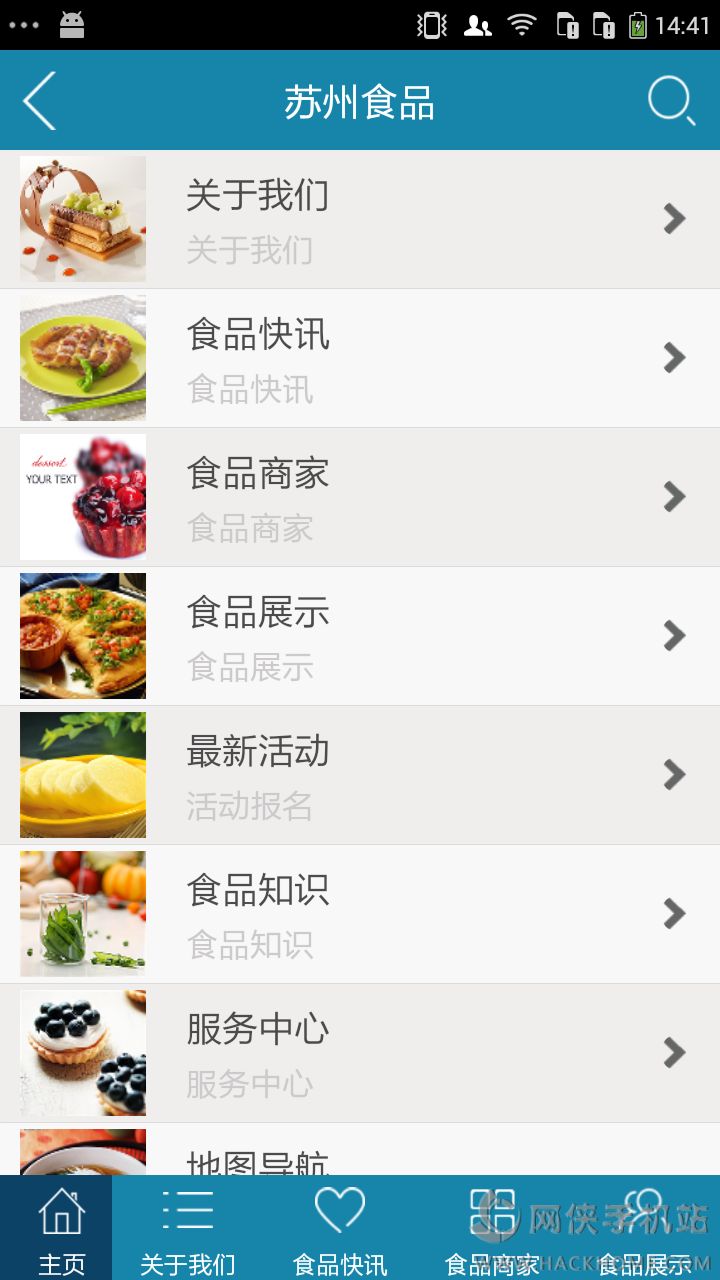Image resolution: width=720 pixels, height=1280 pixels.
Task: Open the 食品知识 row
Action: tap(360, 914)
